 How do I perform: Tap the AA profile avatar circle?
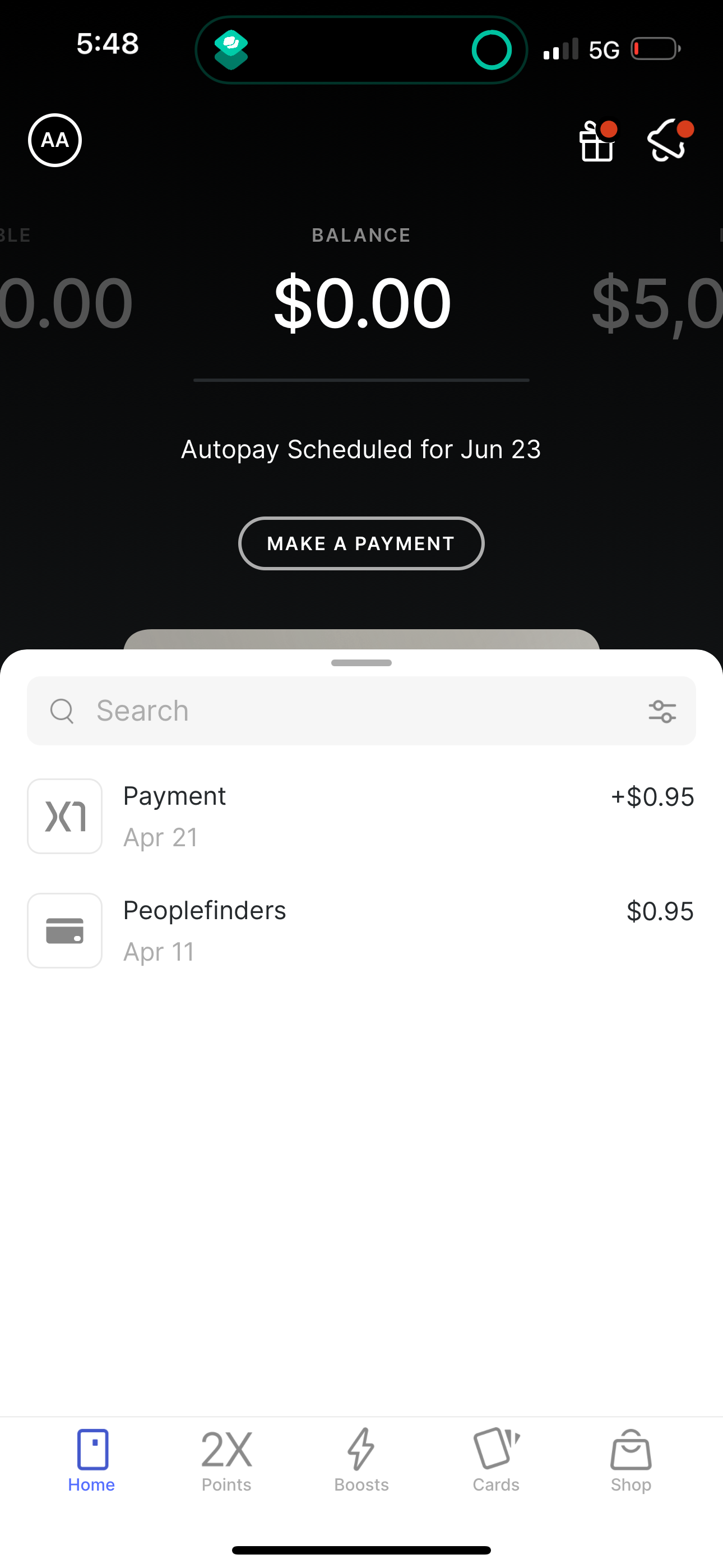pyautogui.click(x=55, y=140)
